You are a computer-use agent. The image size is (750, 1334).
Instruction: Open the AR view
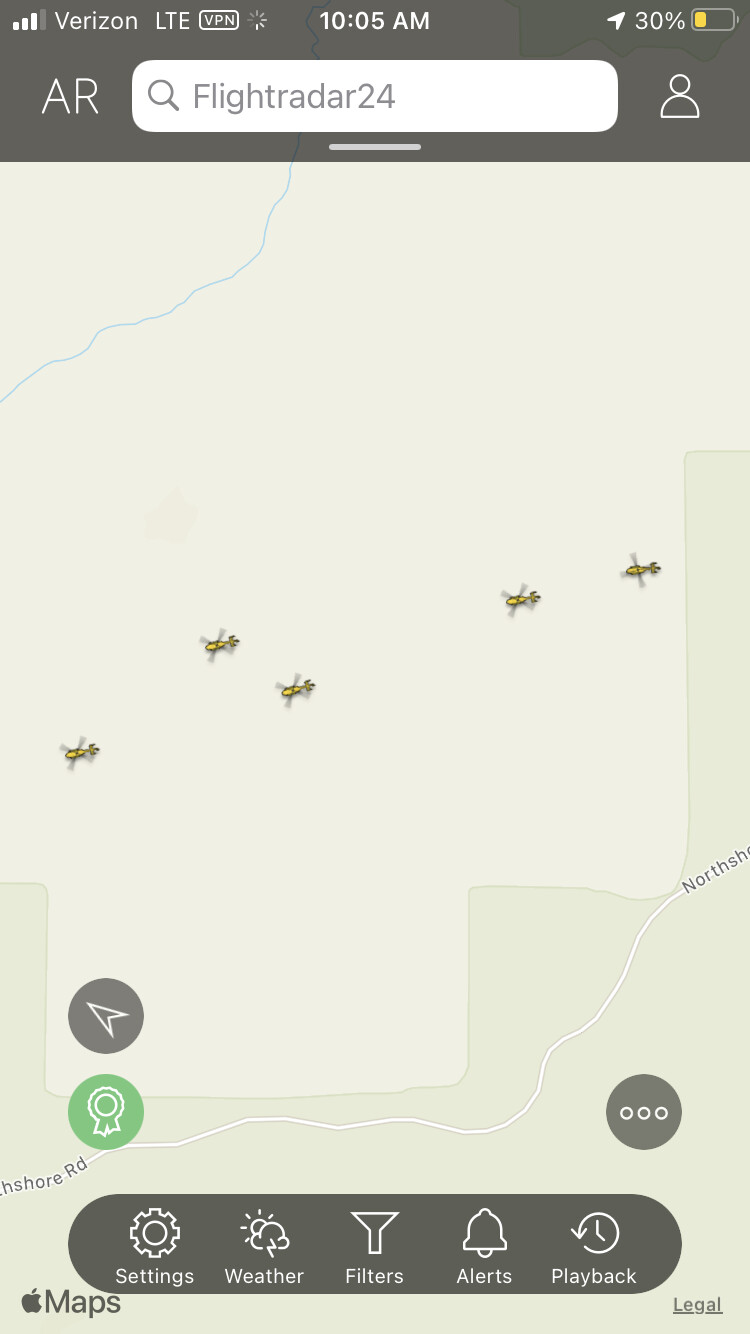70,97
